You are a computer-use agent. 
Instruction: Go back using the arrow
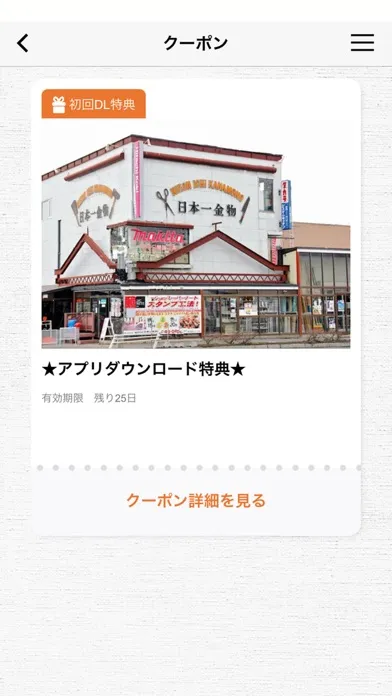23,44
